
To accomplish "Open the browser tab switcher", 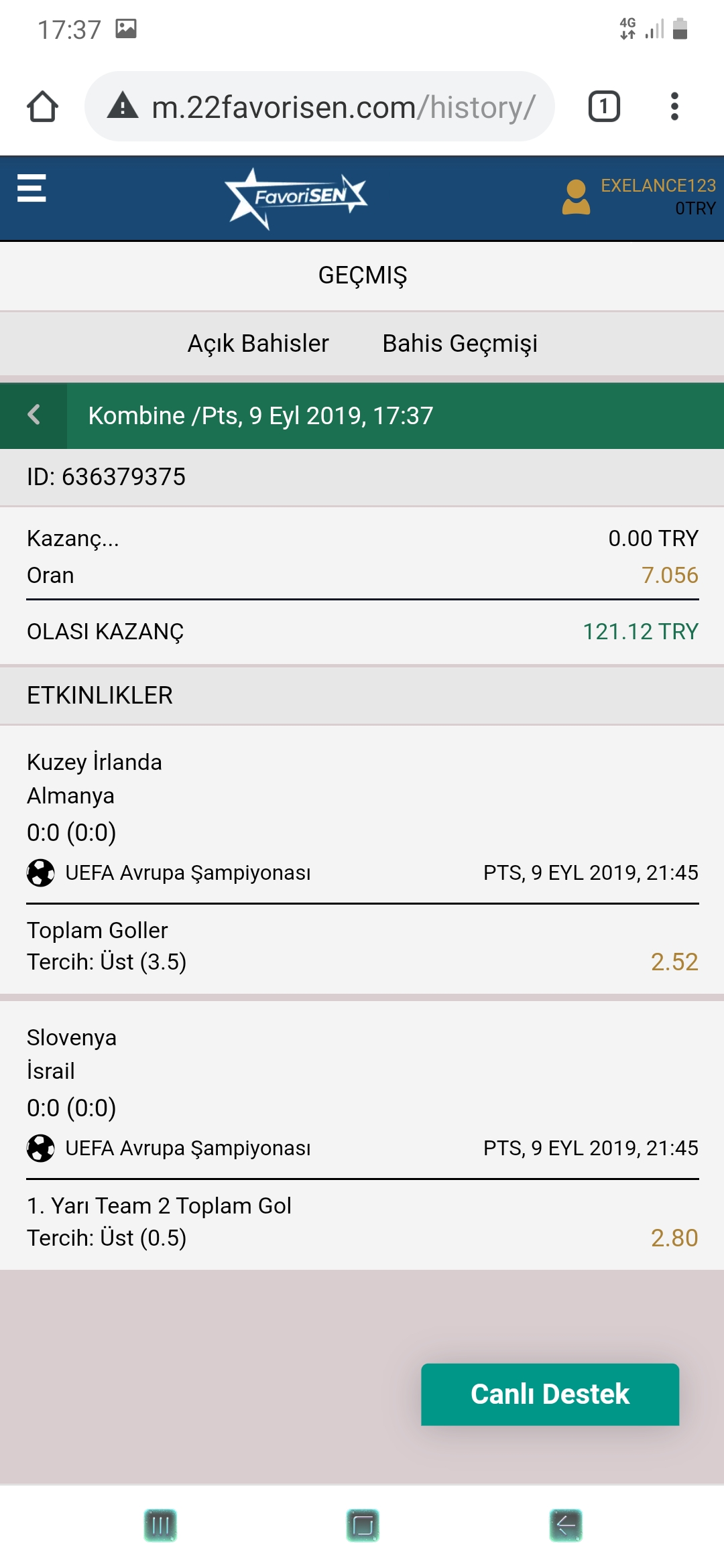I will [x=603, y=107].
